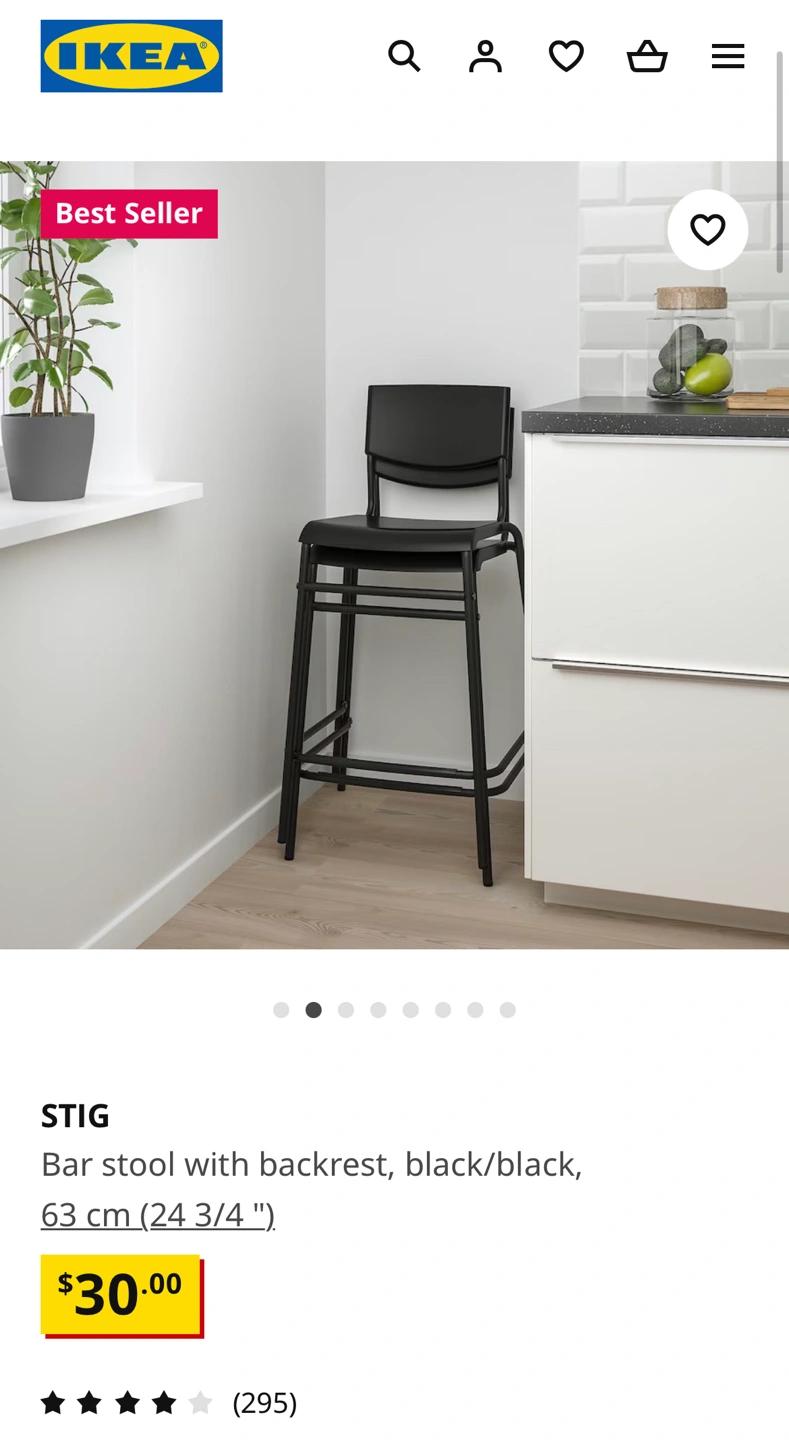Viewport: 789px width, 1440px height.
Task: Go to the IKEA home page logo
Action: [x=131, y=56]
